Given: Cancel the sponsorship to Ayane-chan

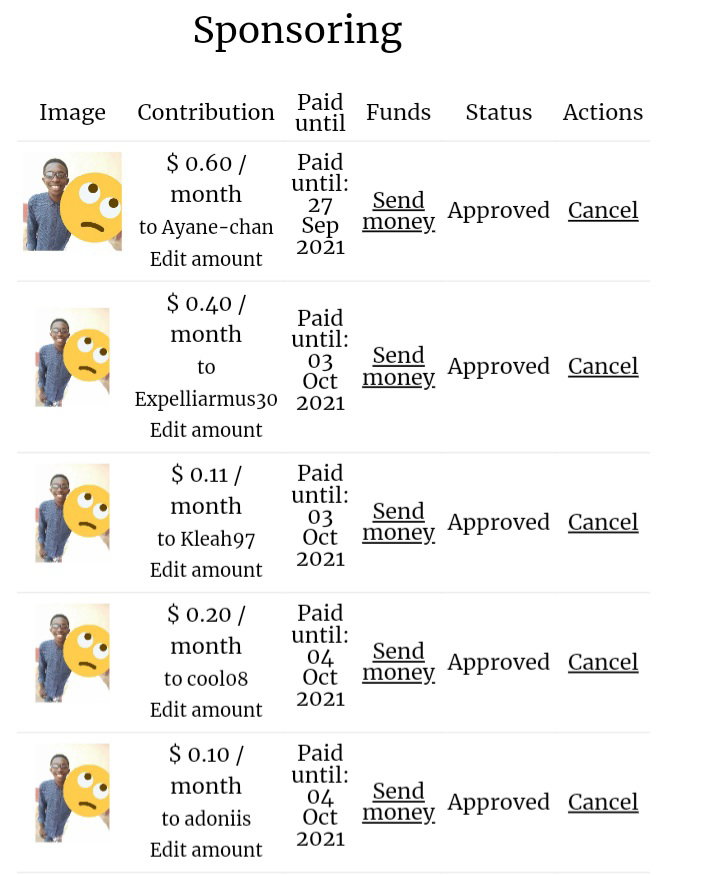Looking at the screenshot, I should pyautogui.click(x=603, y=210).
